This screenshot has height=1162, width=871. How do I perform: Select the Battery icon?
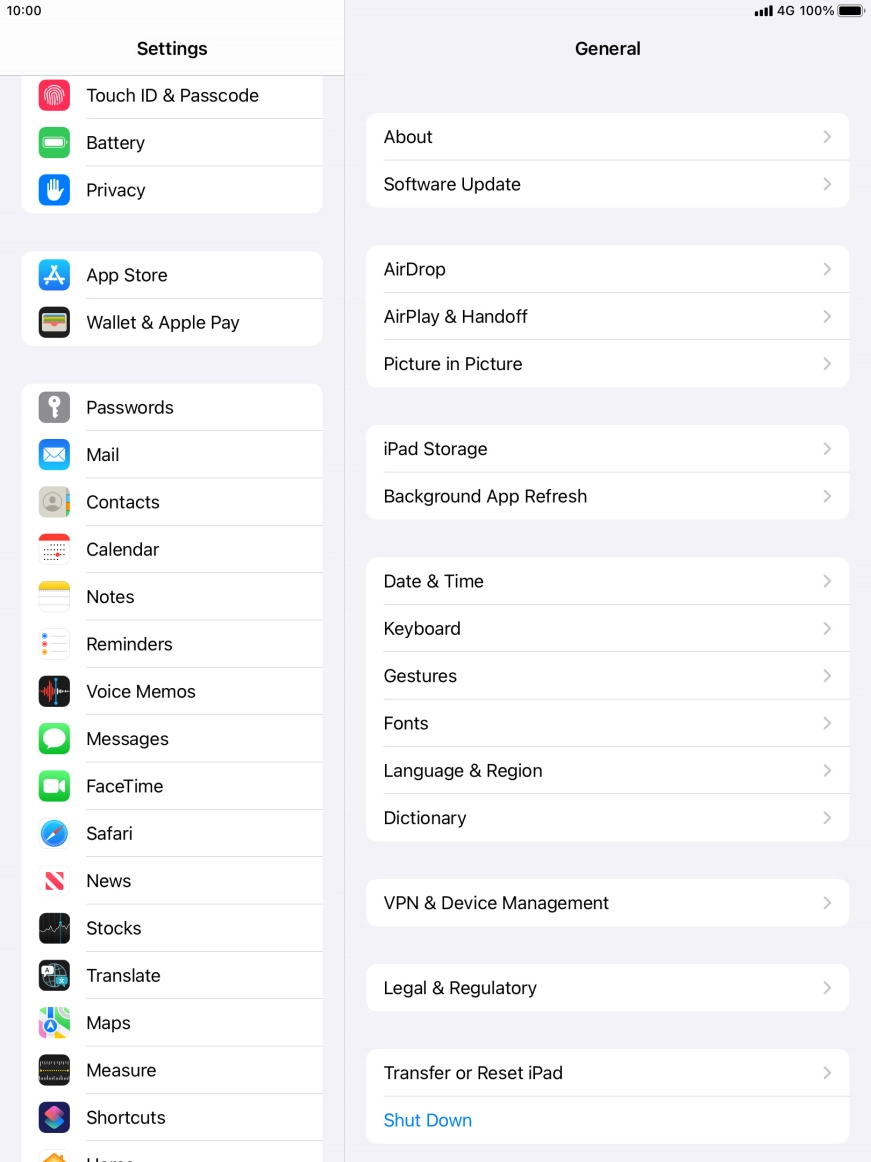54,142
